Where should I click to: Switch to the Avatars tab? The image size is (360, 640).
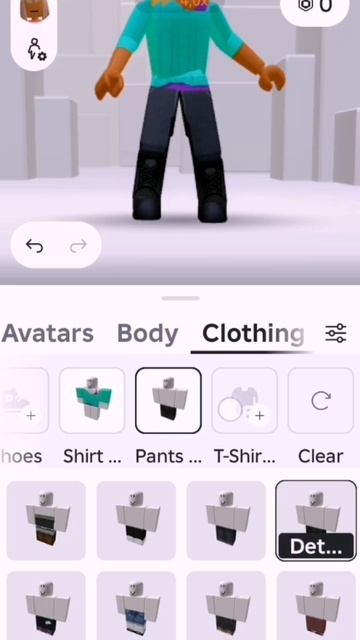pyautogui.click(x=47, y=333)
